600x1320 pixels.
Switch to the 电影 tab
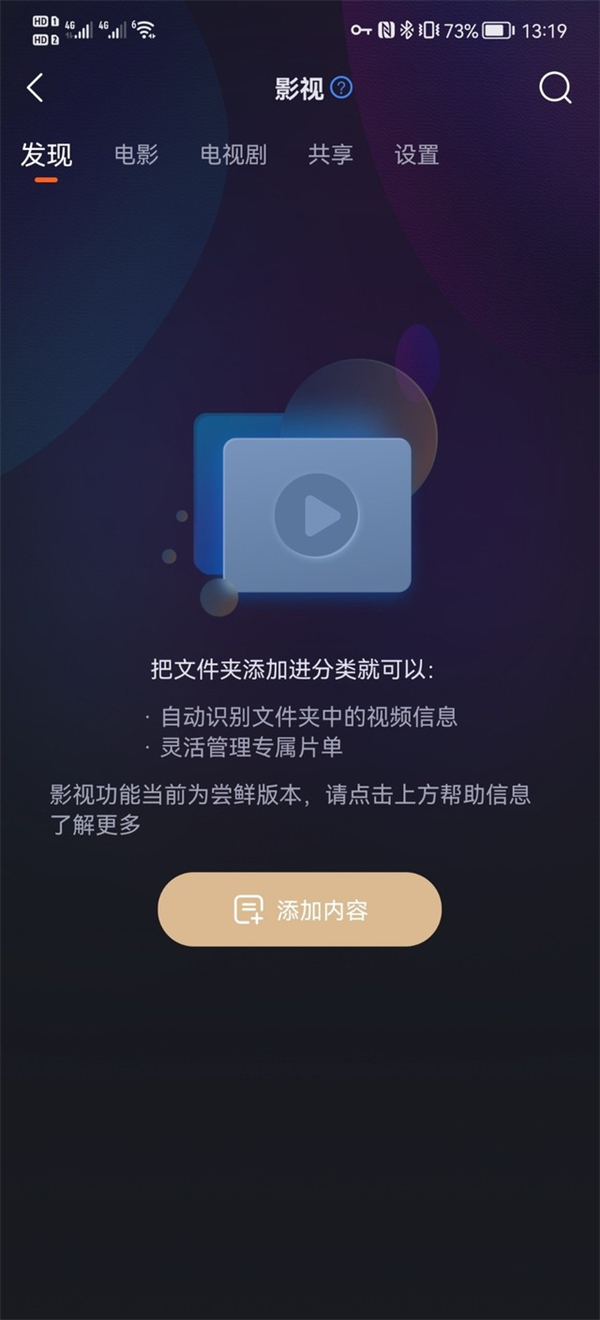tap(136, 155)
